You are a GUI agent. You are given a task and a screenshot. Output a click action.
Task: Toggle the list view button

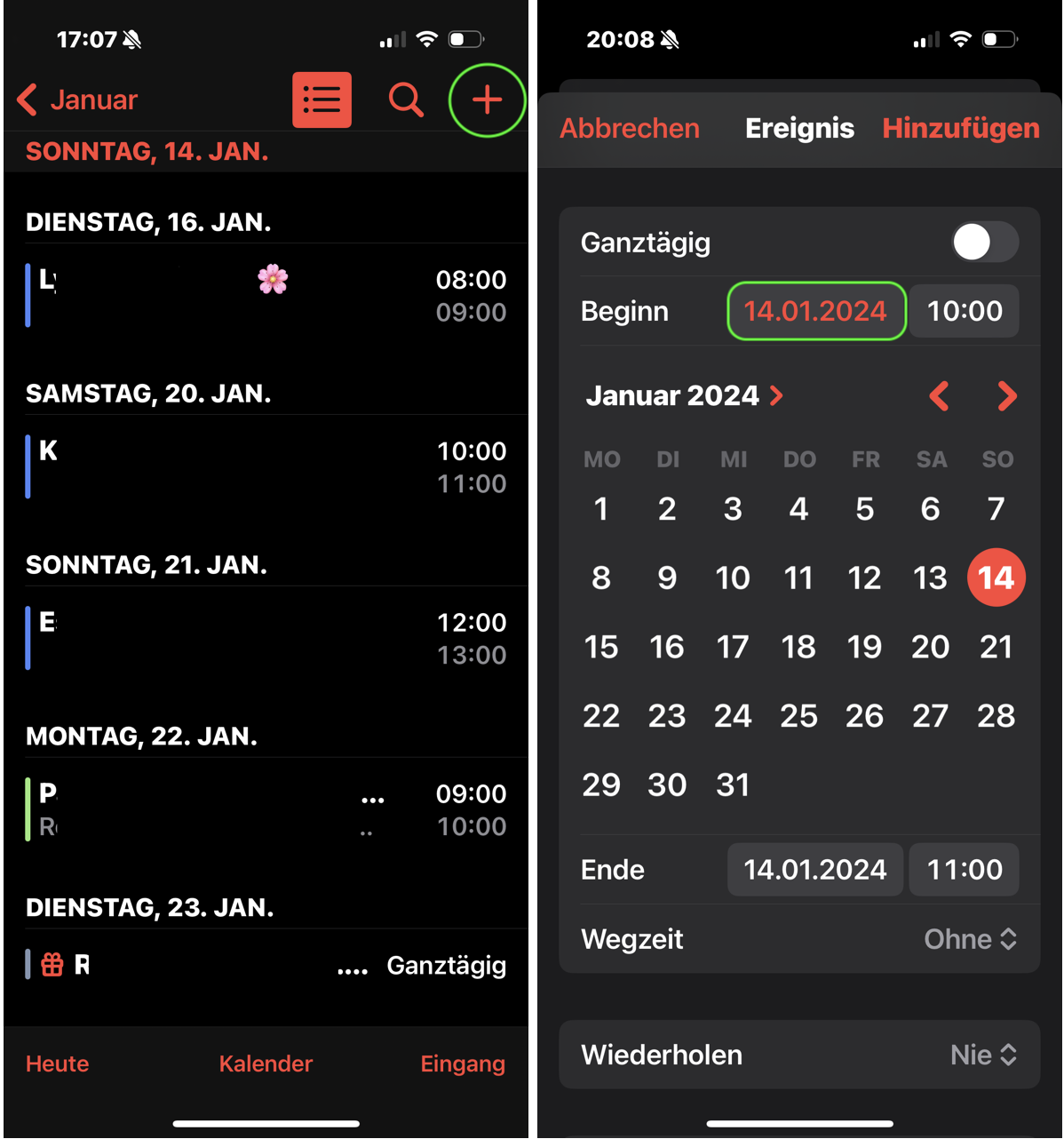coord(322,100)
